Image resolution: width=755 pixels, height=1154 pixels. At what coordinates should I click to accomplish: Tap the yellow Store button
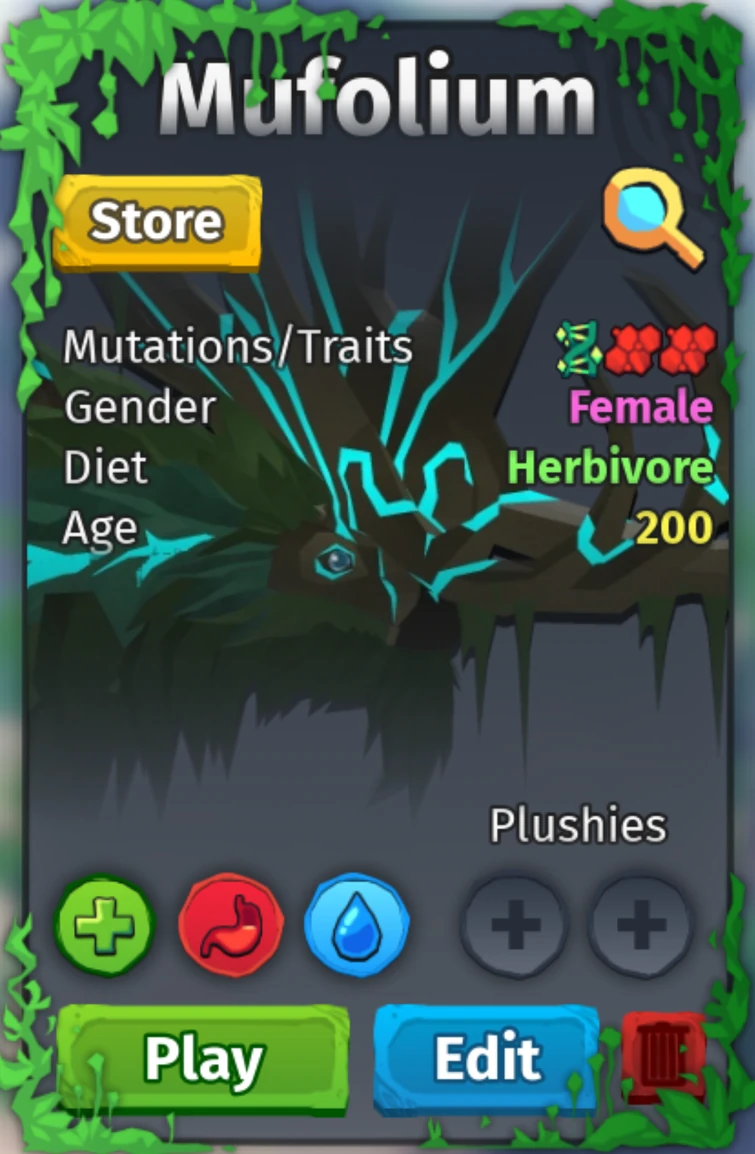pos(157,222)
